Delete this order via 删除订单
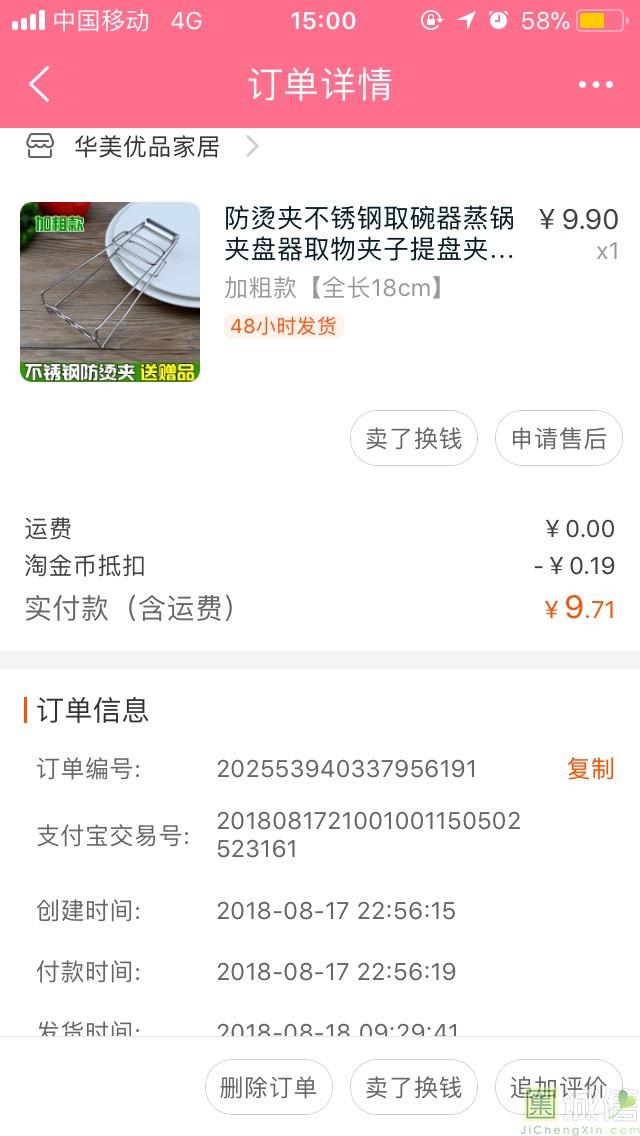640x1136 pixels. coord(268,1087)
